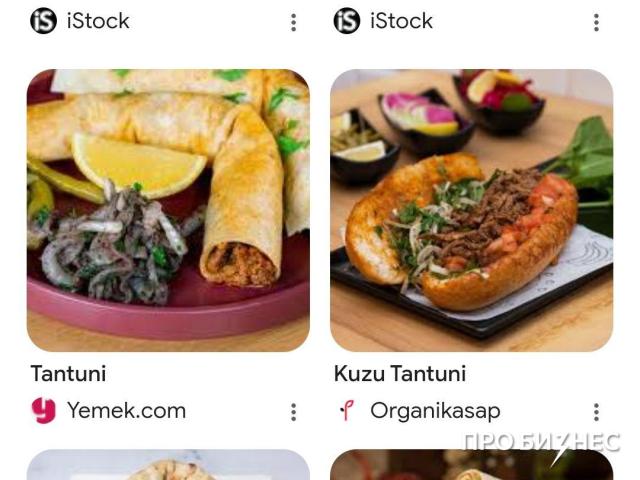Visit the Yemek.com source link

click(125, 410)
